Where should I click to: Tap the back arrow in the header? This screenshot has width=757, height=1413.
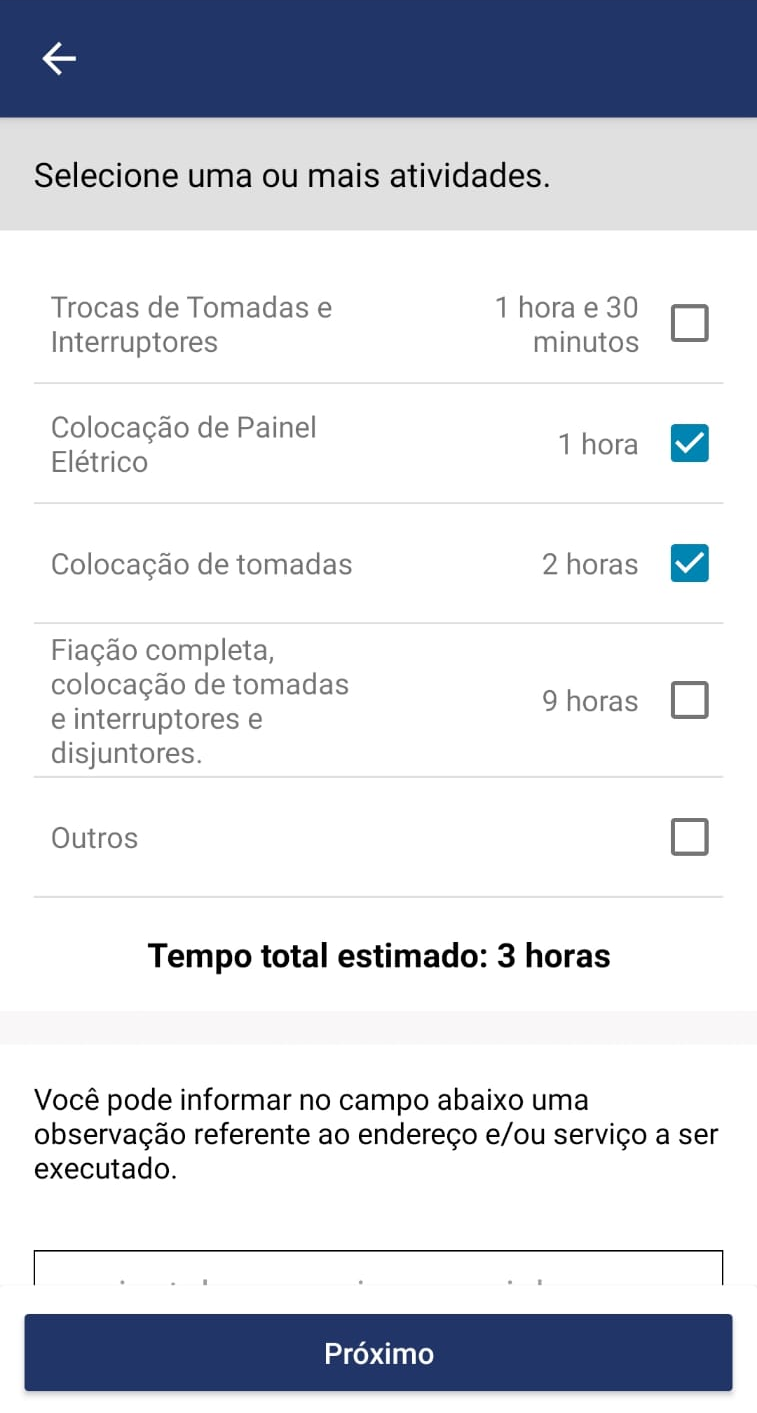click(58, 58)
